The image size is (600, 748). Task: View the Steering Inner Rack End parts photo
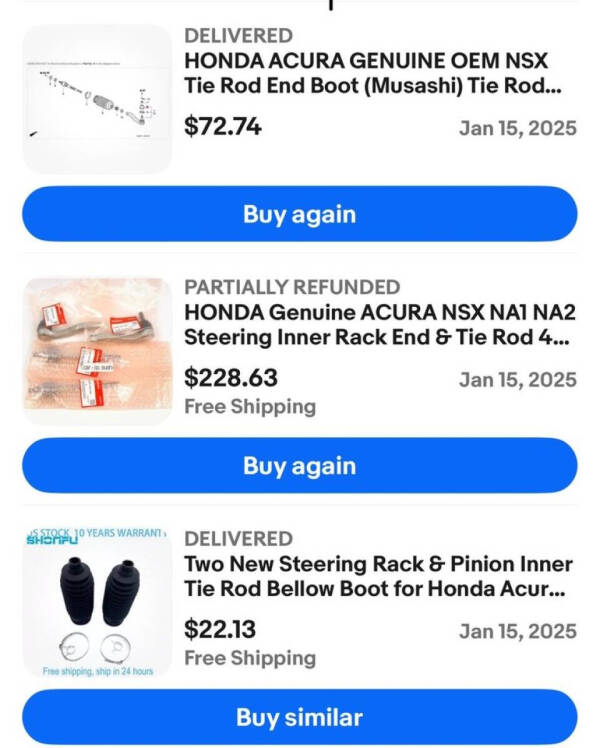pyautogui.click(x=97, y=351)
